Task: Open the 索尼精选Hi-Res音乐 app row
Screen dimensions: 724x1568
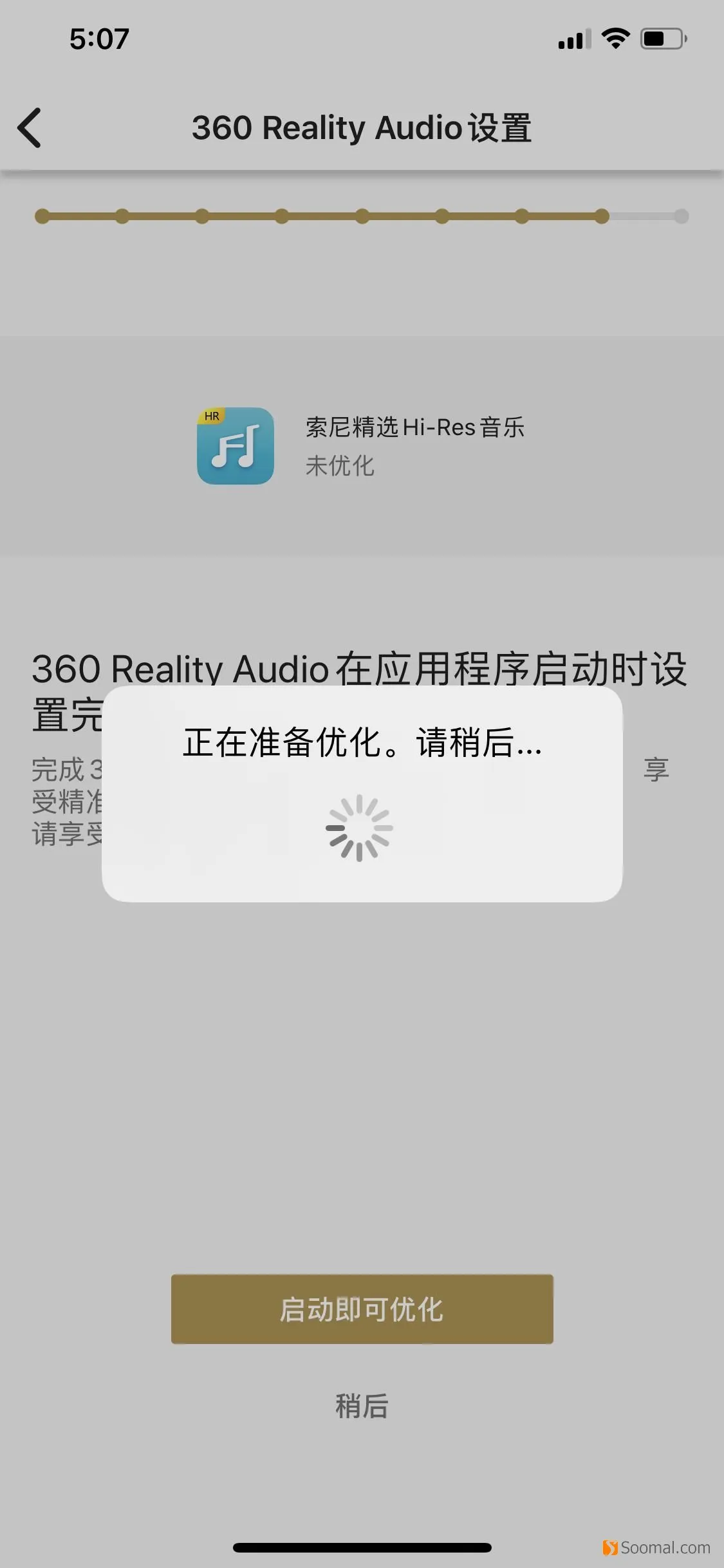Action: coord(362,445)
